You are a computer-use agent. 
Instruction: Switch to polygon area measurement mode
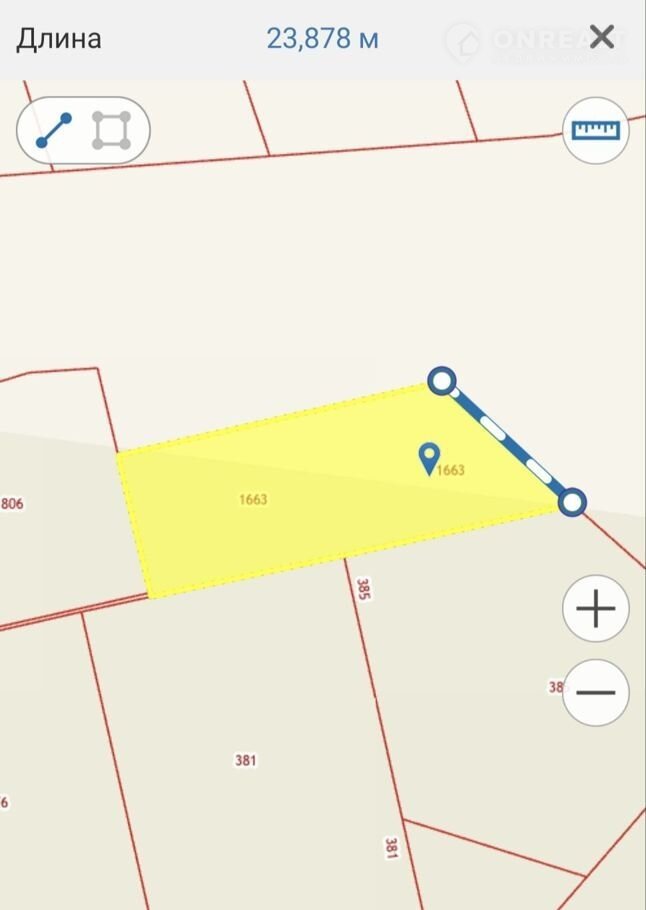point(111,130)
